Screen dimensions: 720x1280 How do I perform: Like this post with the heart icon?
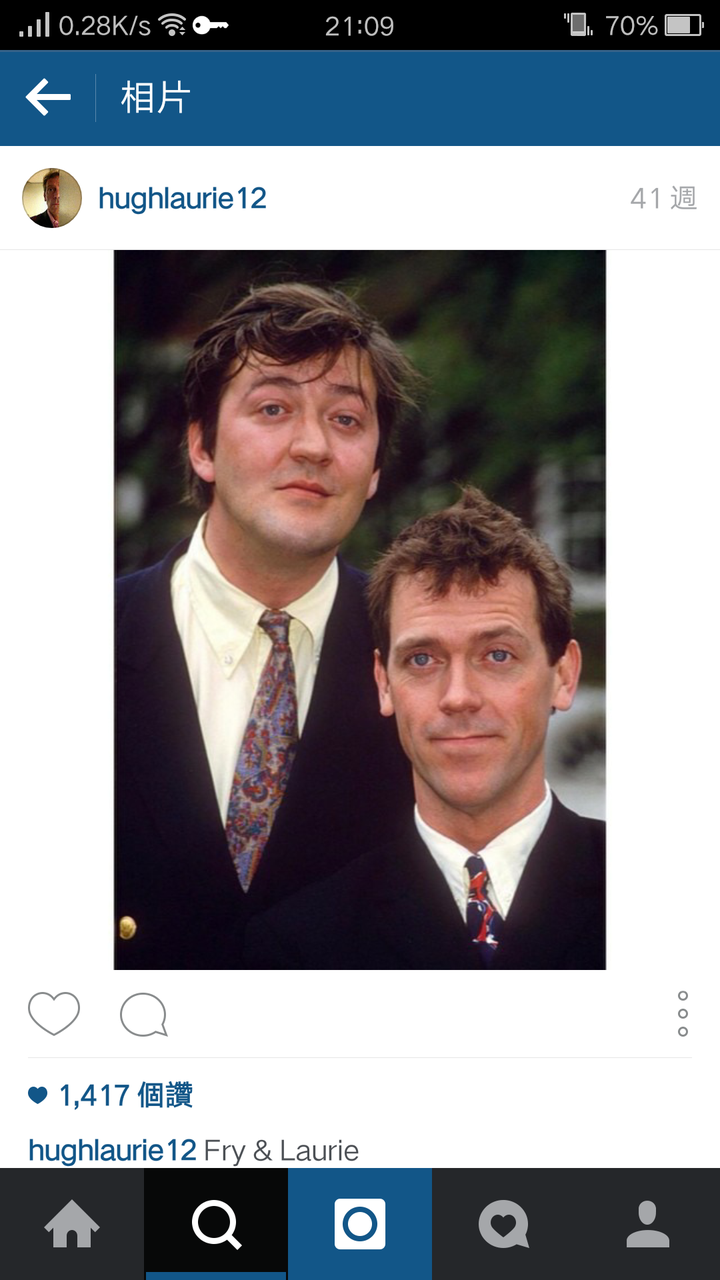53,1014
